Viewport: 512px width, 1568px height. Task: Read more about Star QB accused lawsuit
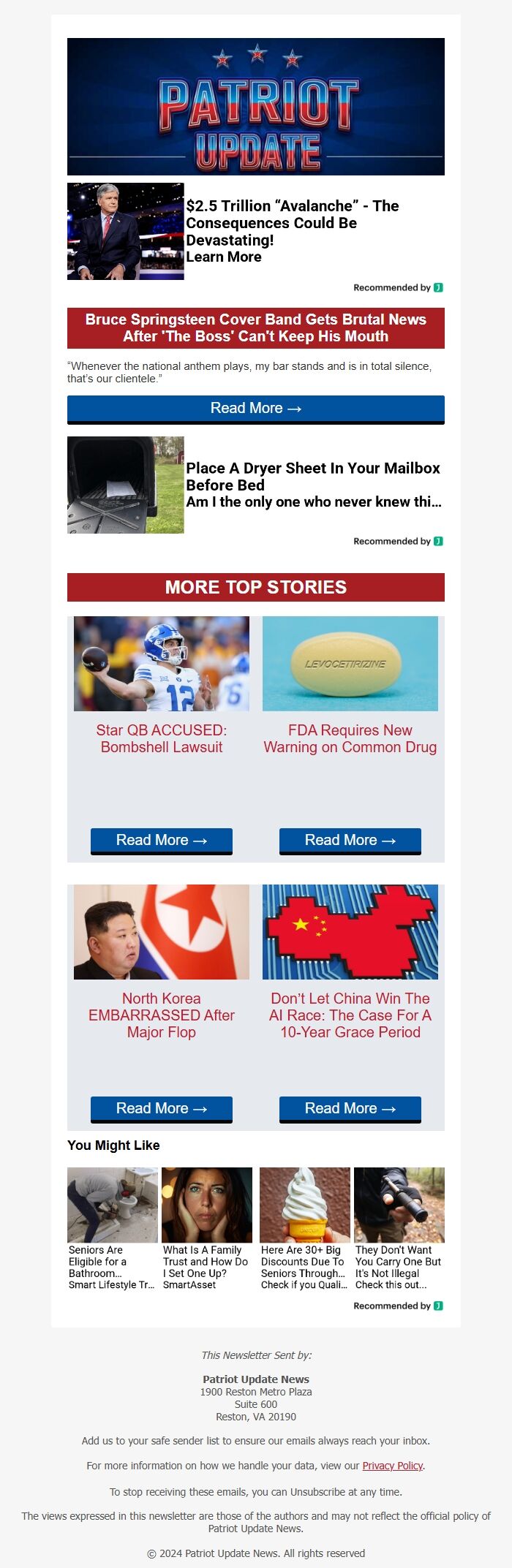pyautogui.click(x=162, y=841)
